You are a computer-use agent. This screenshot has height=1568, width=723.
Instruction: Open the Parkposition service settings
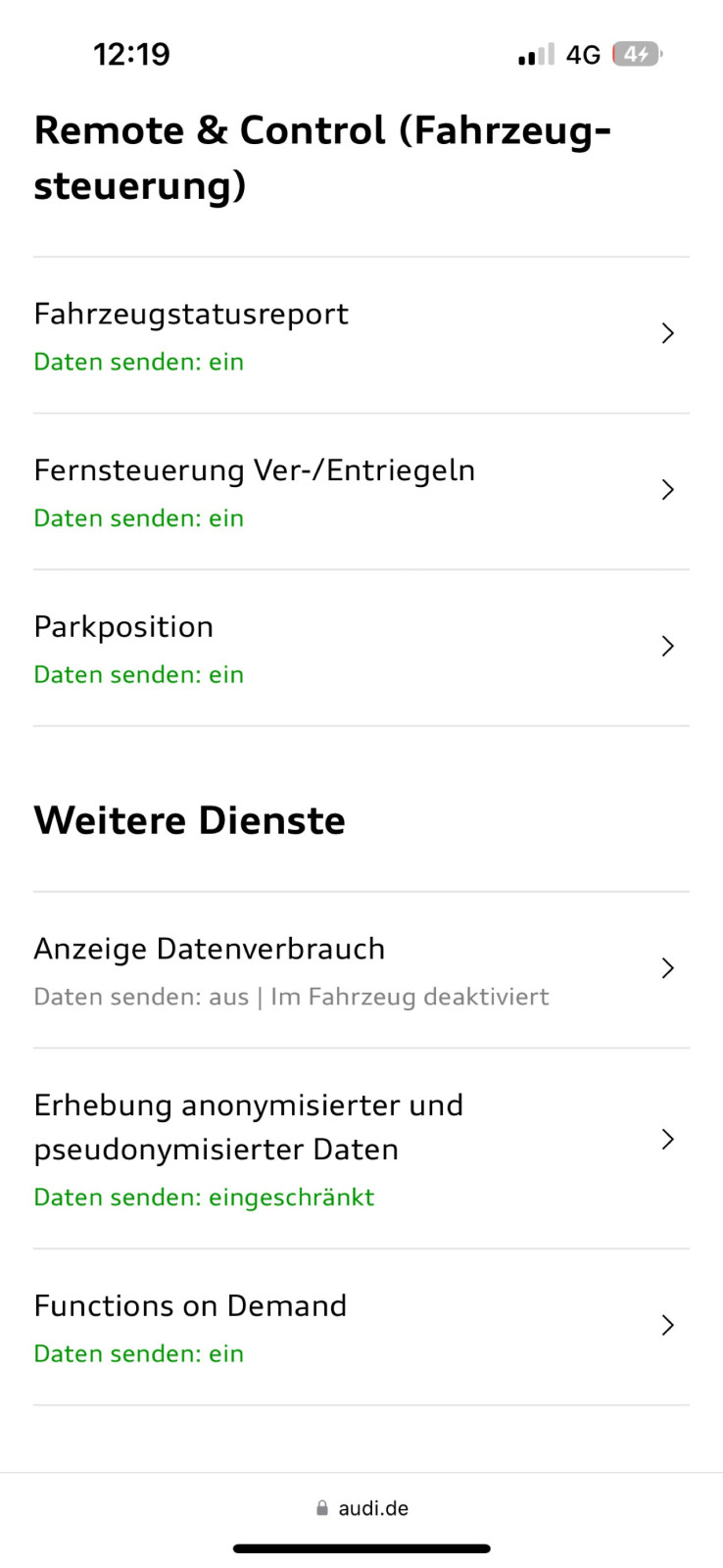pos(123,626)
